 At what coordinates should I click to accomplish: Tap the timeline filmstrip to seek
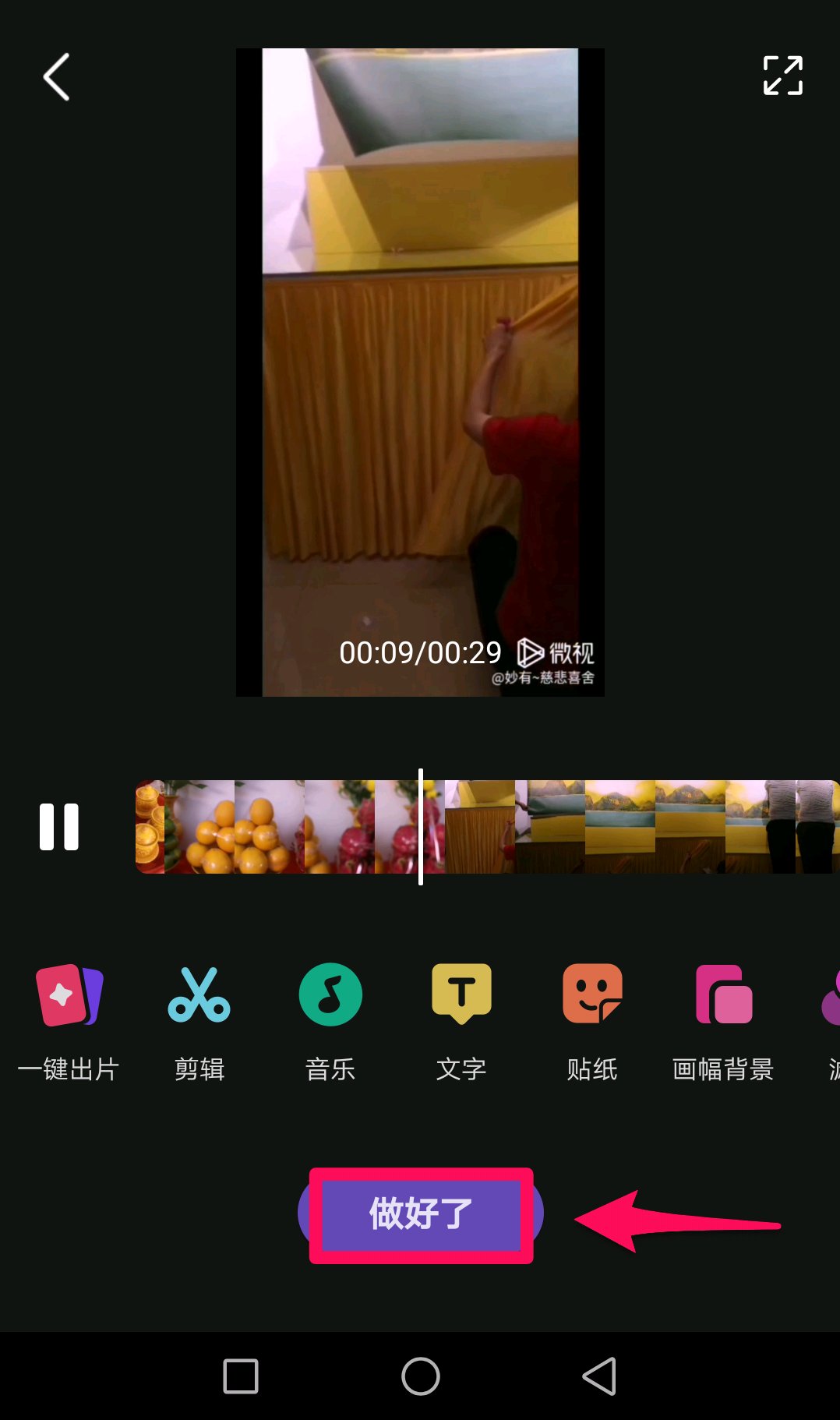pos(623,827)
